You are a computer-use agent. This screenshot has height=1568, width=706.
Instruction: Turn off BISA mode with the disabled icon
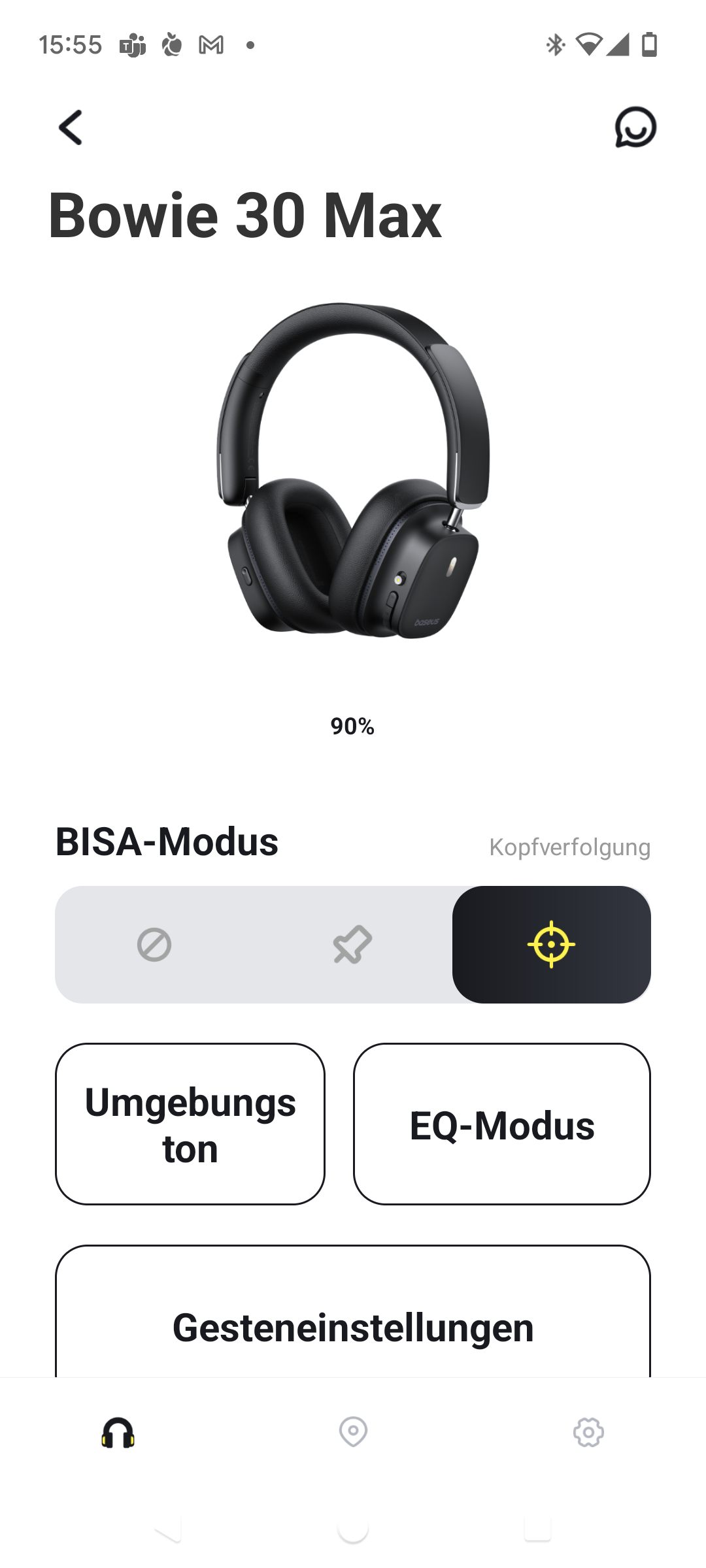(x=154, y=945)
